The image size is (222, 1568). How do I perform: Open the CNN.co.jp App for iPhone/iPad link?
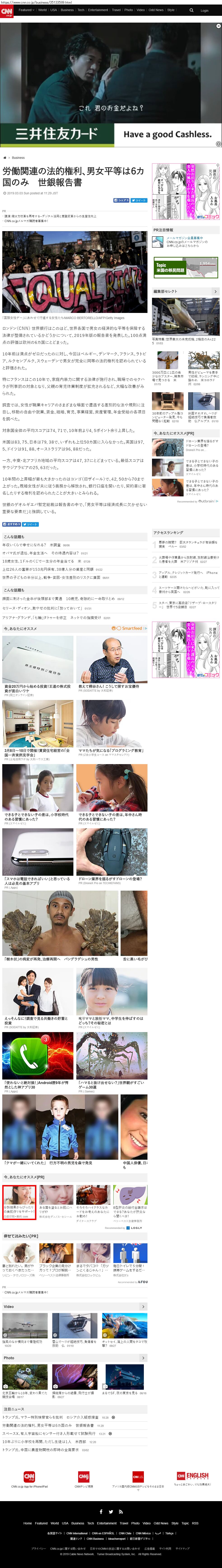pos(29,1479)
